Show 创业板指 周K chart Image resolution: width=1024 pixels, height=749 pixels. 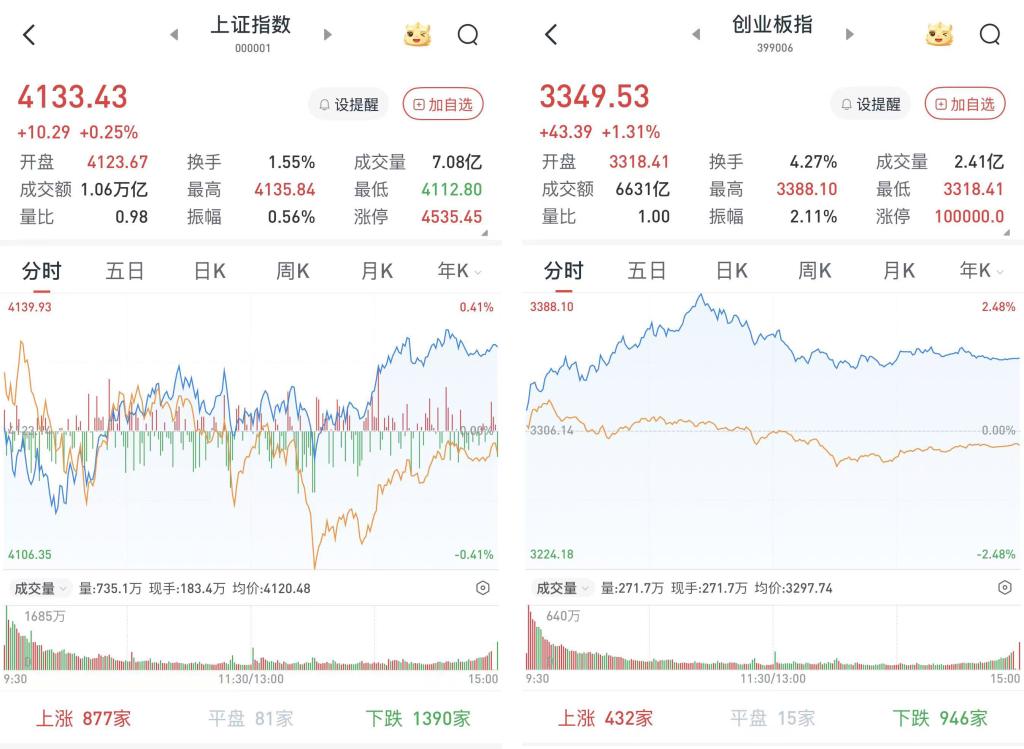point(815,271)
